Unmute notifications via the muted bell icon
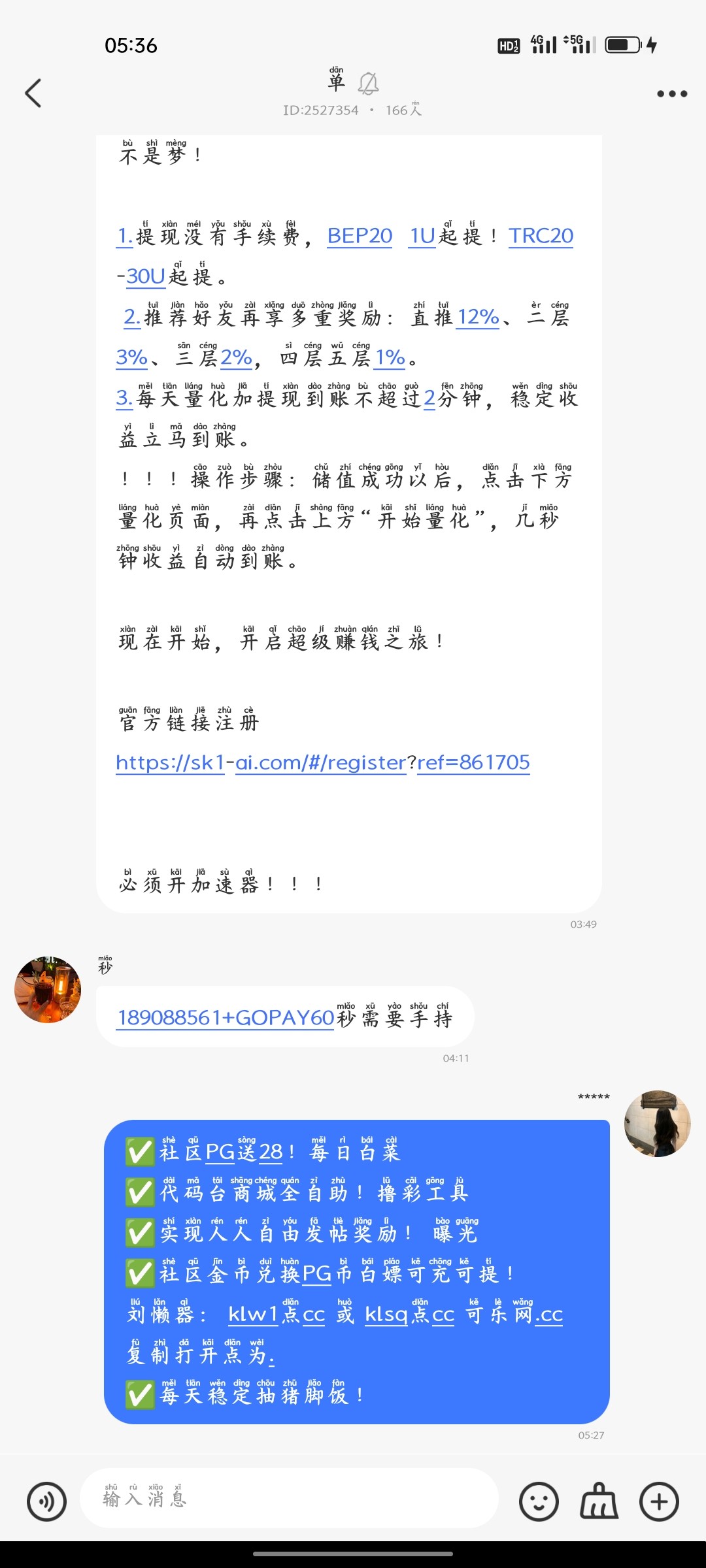Image resolution: width=706 pixels, height=1568 pixels. [x=367, y=84]
